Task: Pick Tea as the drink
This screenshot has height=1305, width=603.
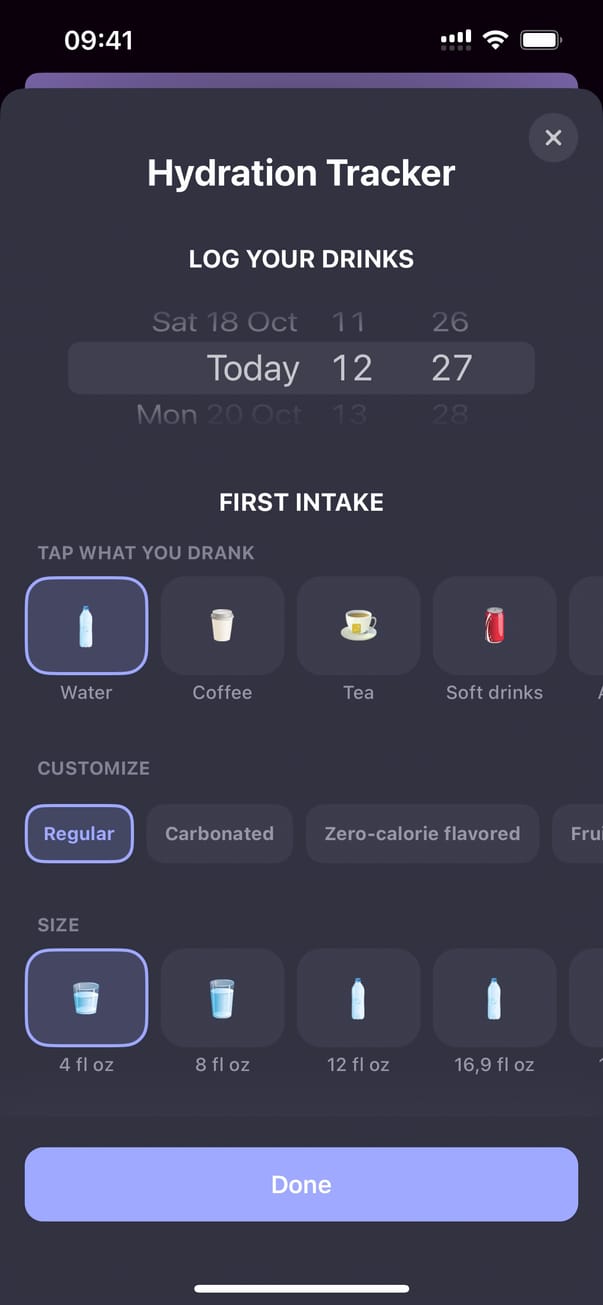Action: tap(358, 626)
